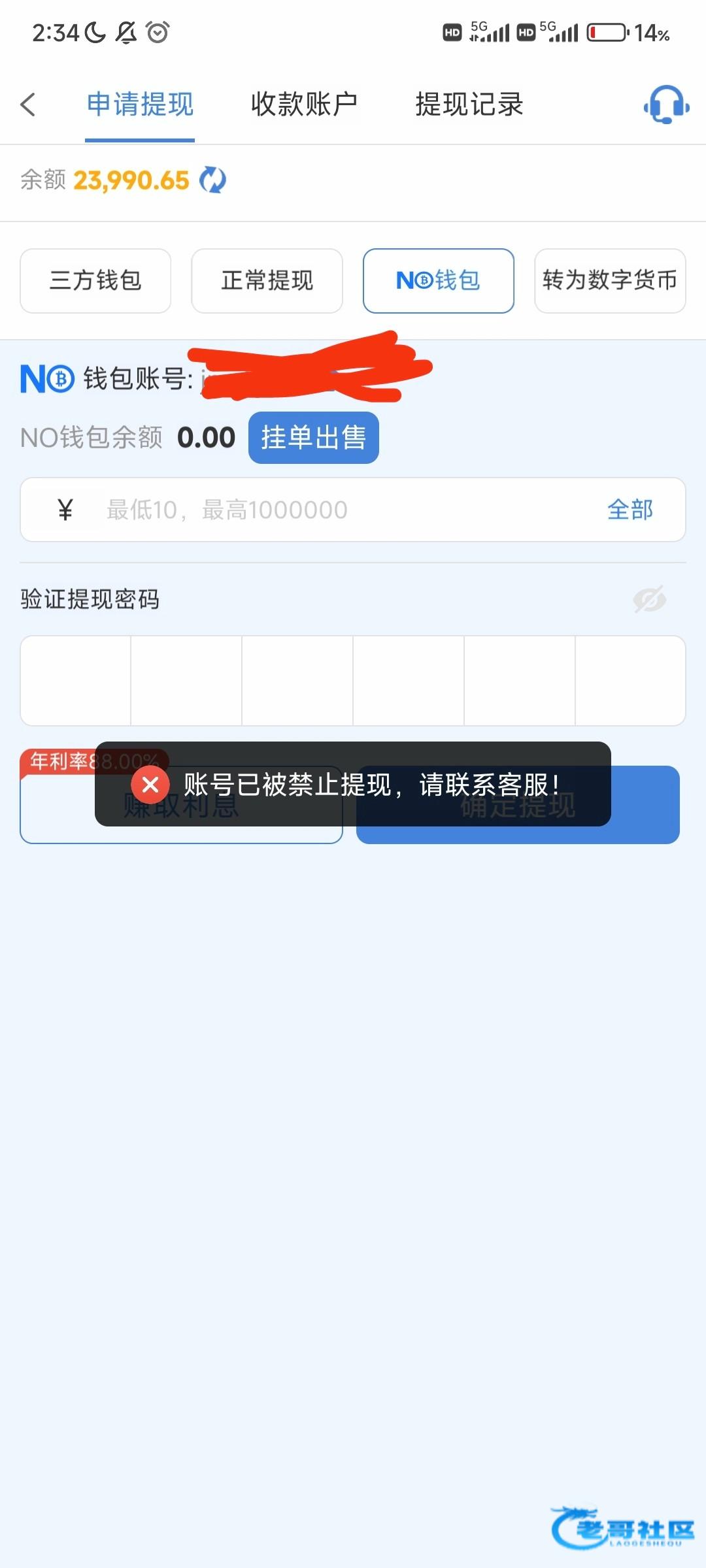
Task: Choose 转为数字货币 option
Action: [609, 280]
